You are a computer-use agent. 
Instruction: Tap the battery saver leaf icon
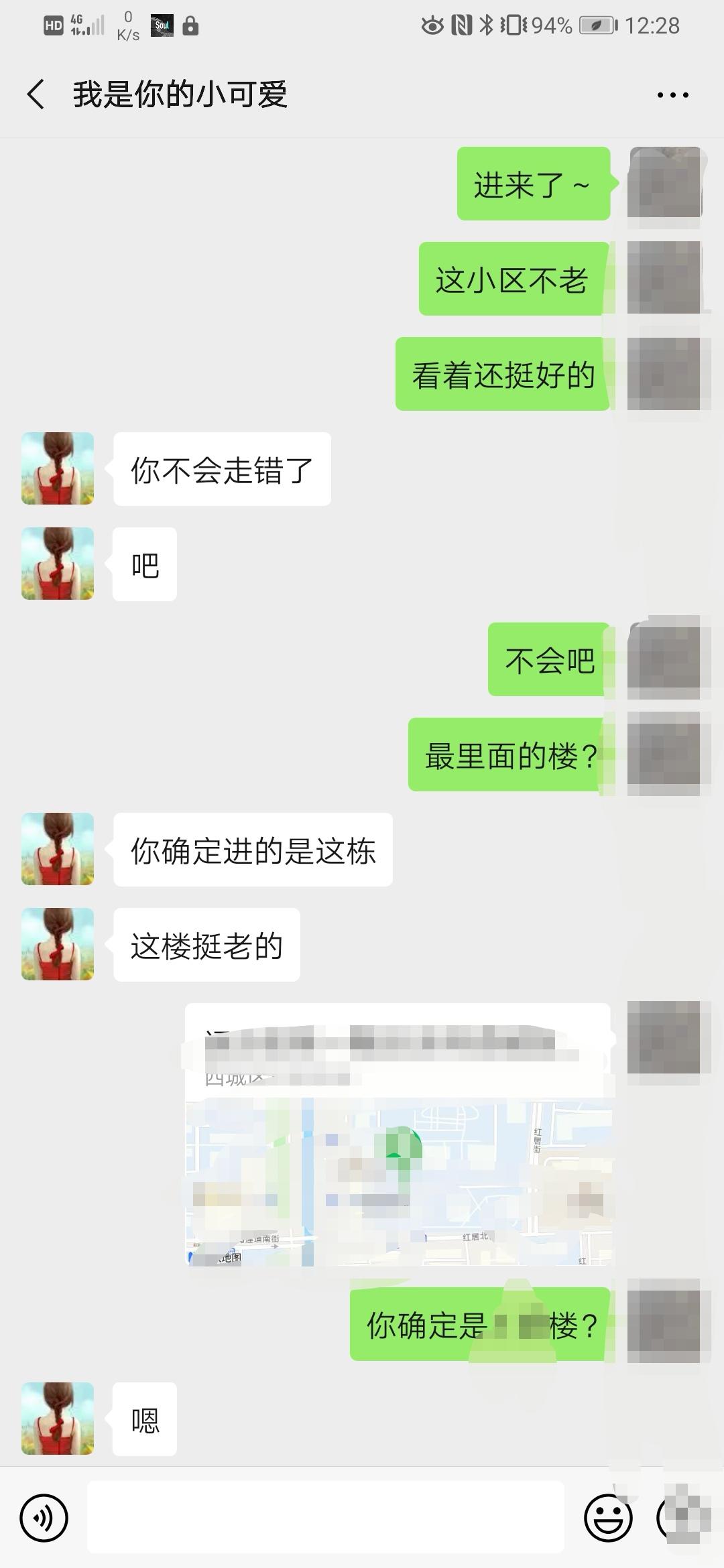(x=595, y=25)
